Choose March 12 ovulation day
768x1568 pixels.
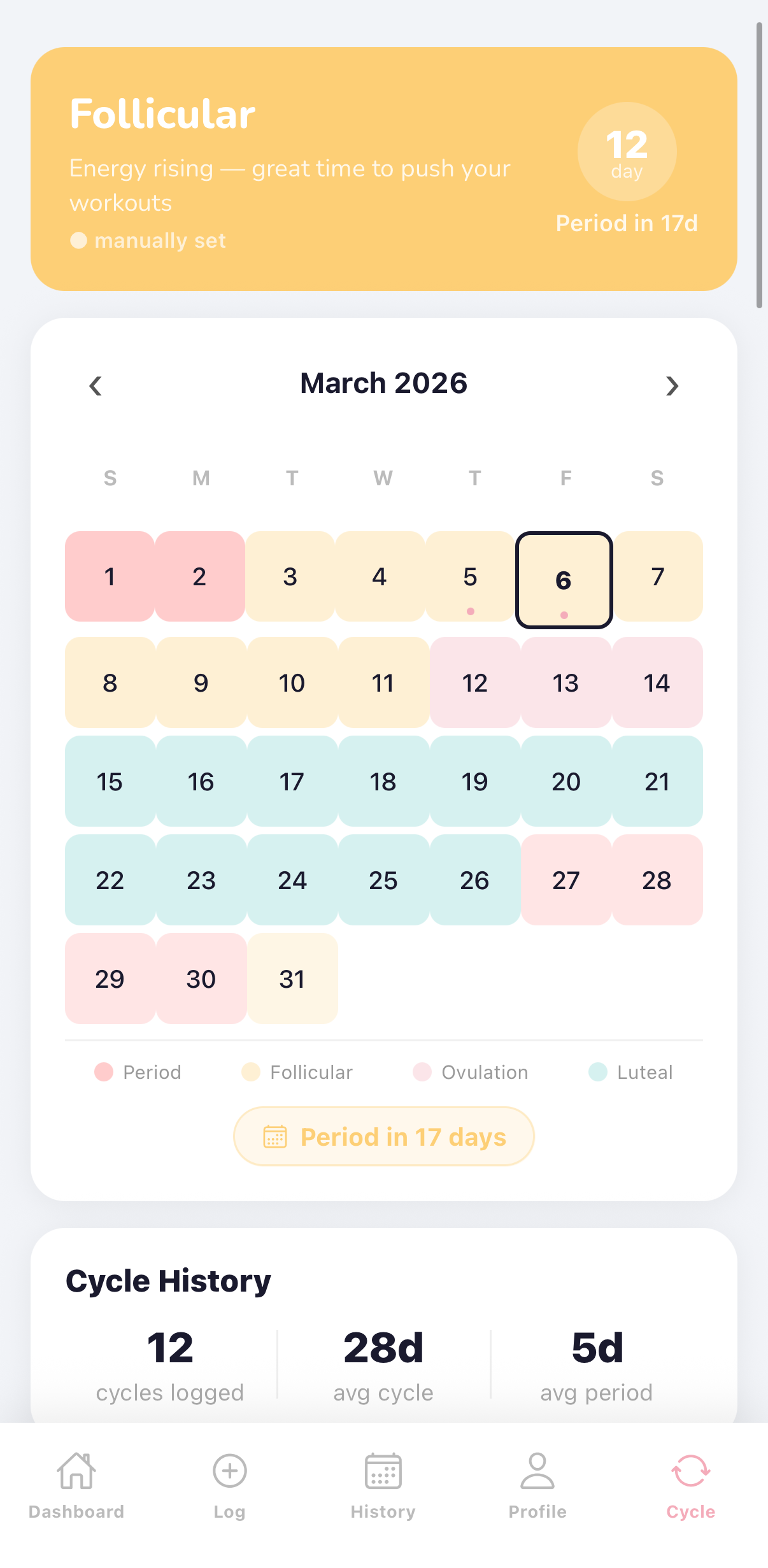pyautogui.click(x=474, y=683)
